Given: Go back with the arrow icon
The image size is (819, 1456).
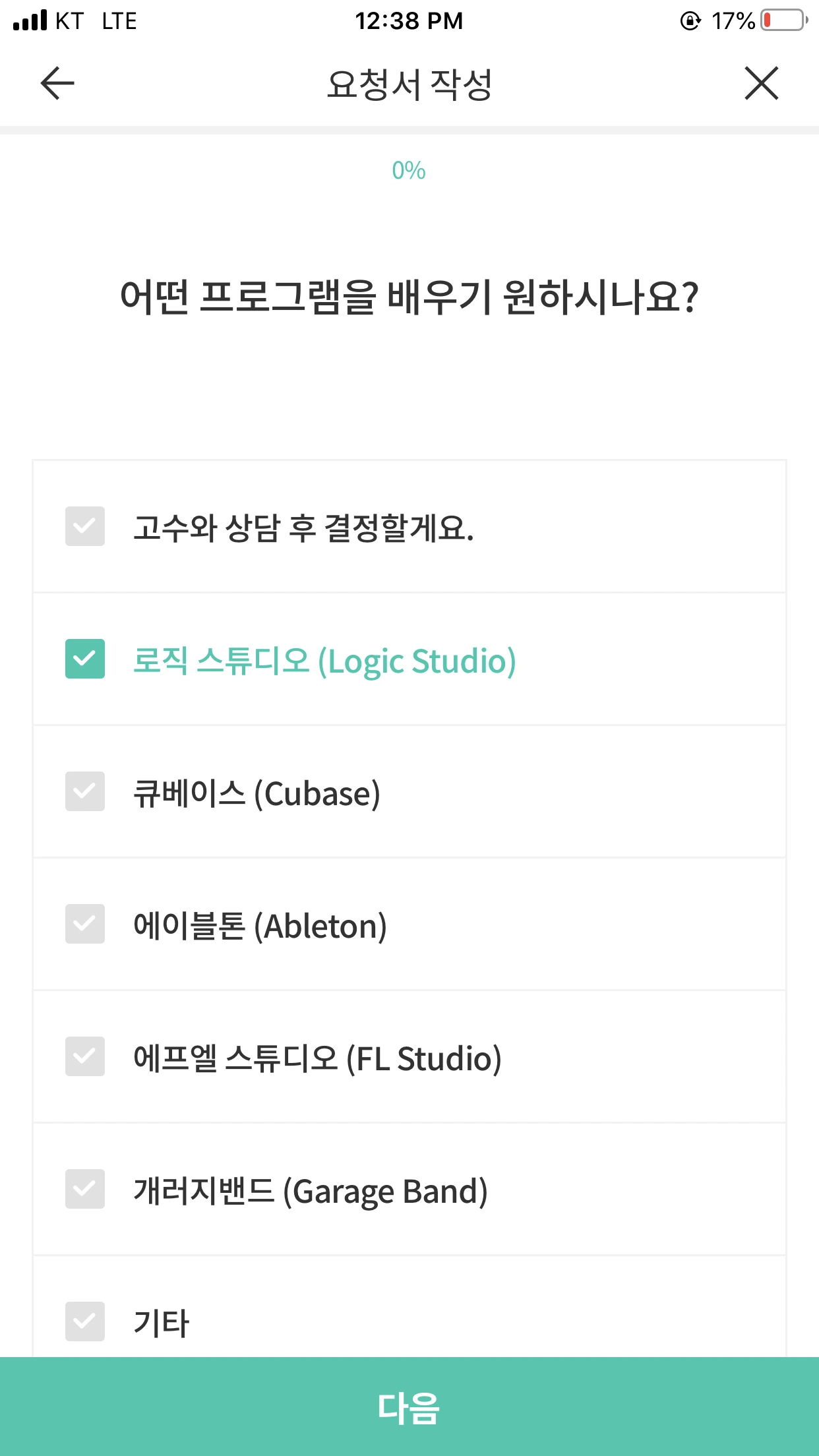Looking at the screenshot, I should (x=57, y=83).
